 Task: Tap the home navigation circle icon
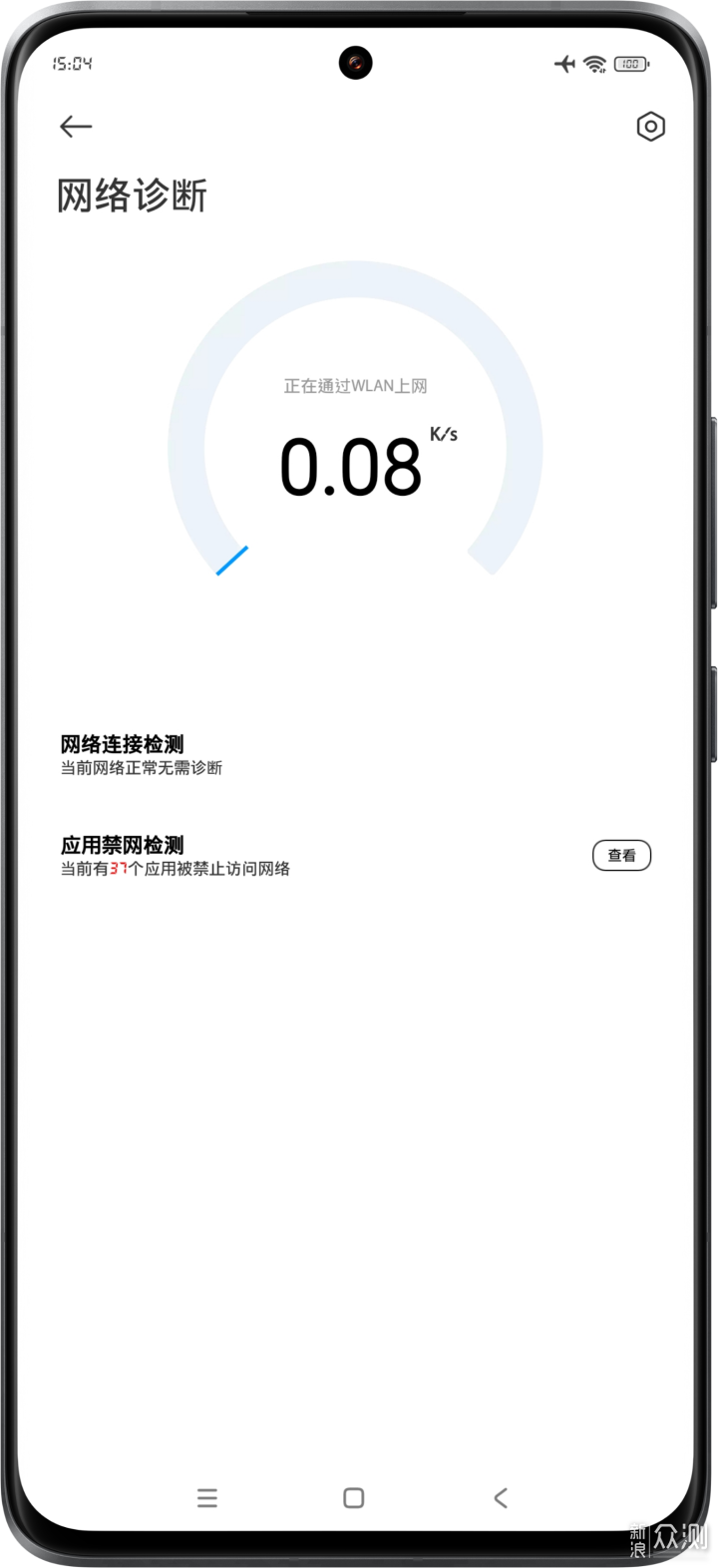pyautogui.click(x=353, y=1498)
